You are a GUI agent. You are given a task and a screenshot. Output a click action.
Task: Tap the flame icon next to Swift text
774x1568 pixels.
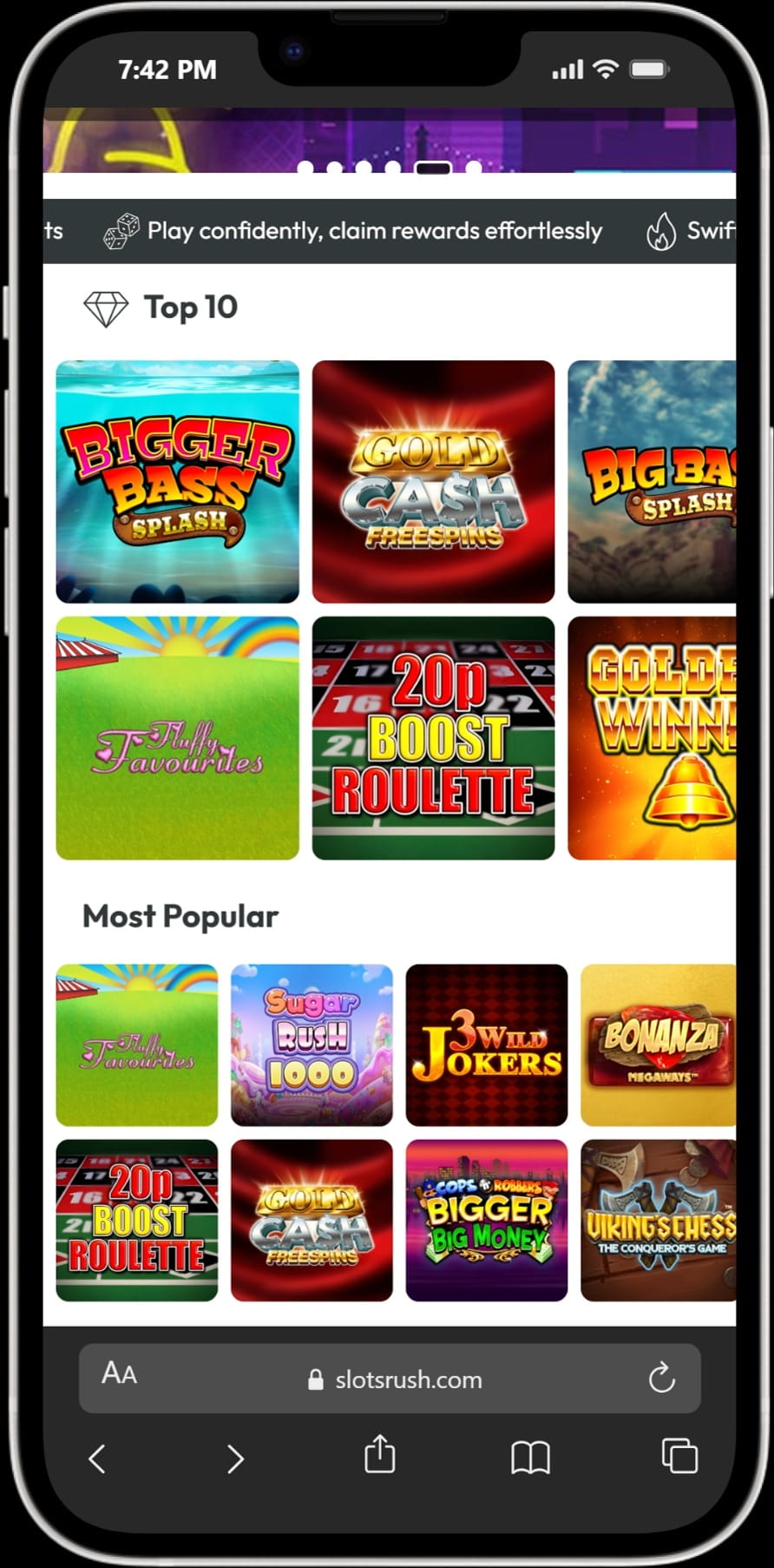[663, 230]
